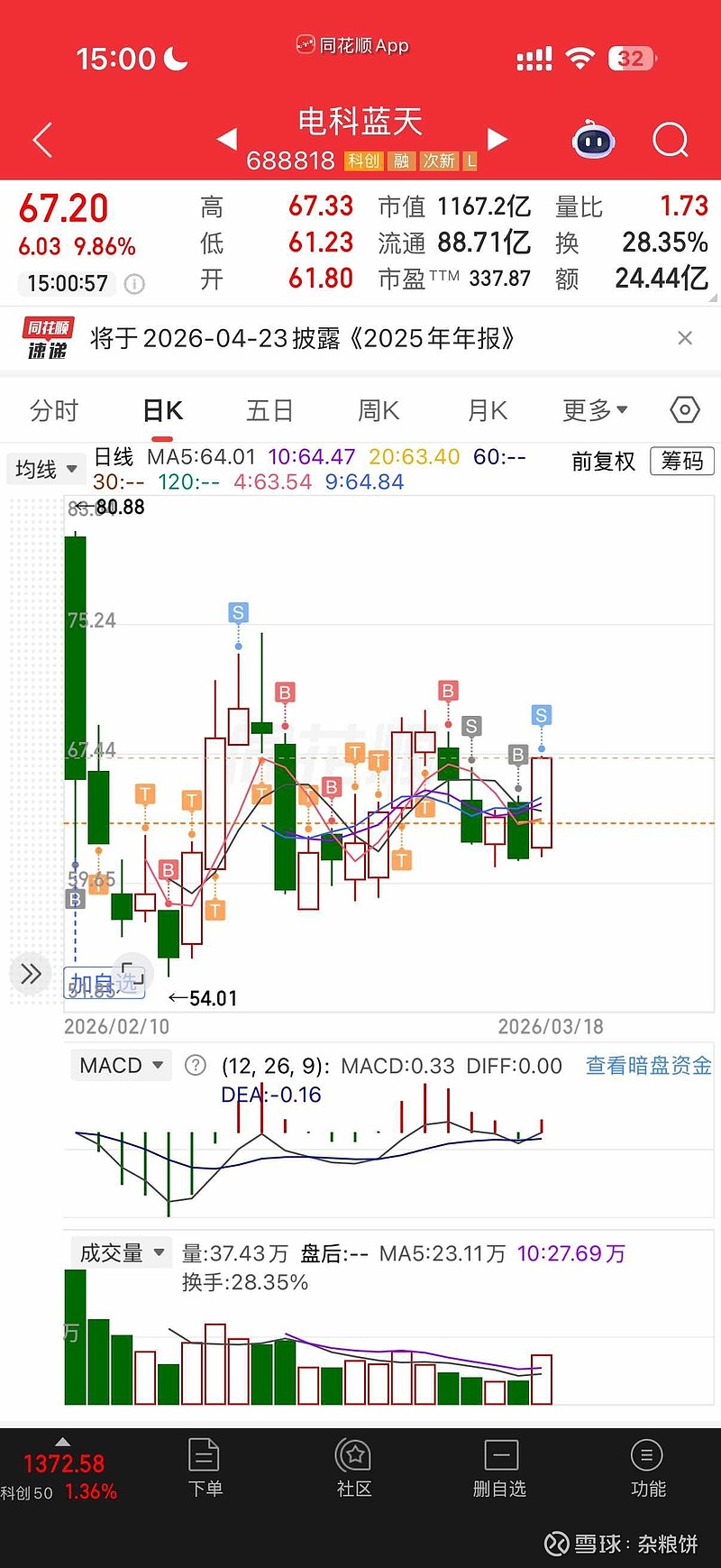Image resolution: width=721 pixels, height=1568 pixels.
Task: Switch to the next stock with right arrow
Action: [x=497, y=139]
